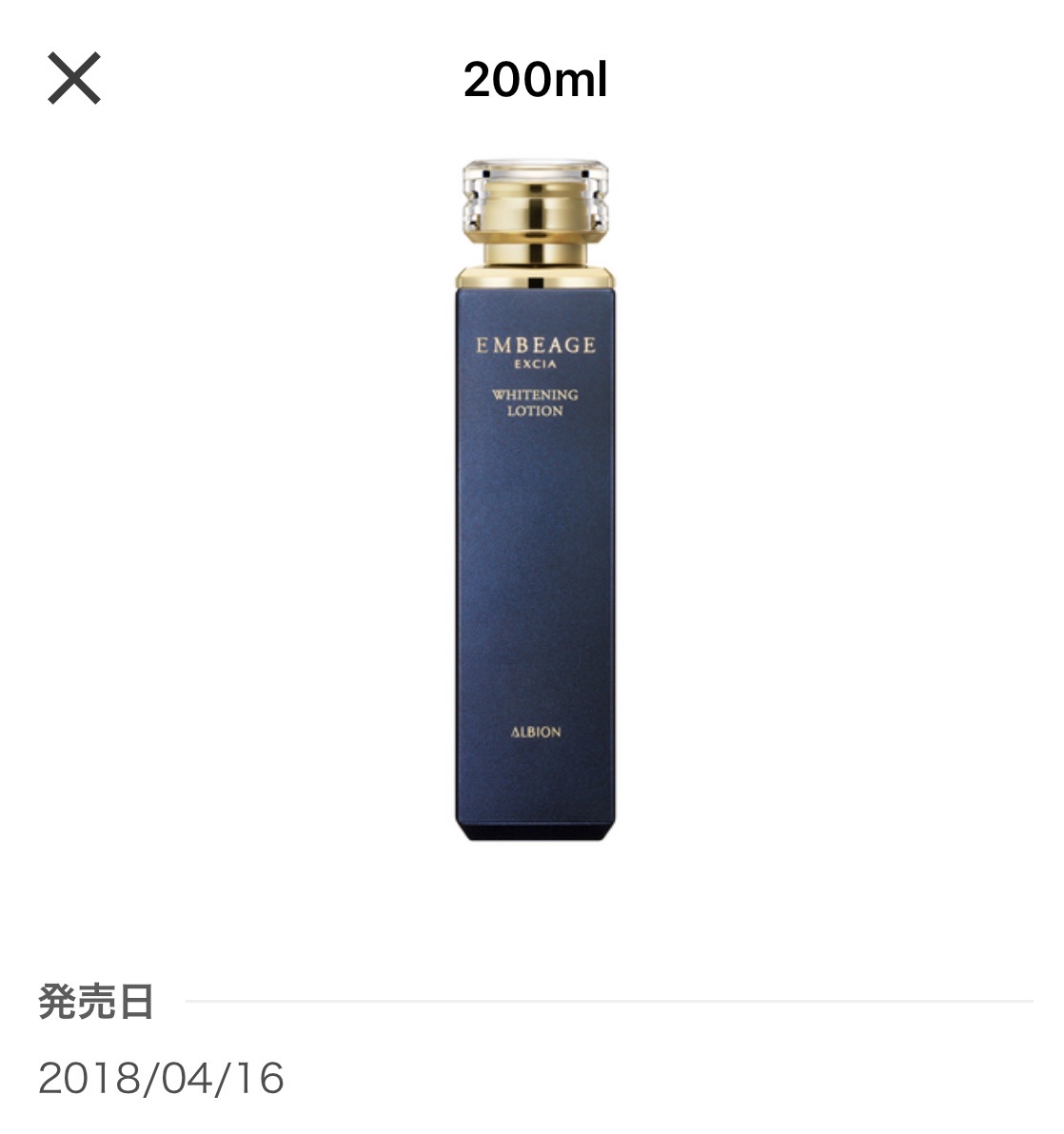The image size is (1064, 1134).
Task: Close the 200ml product detail view
Action: tap(74, 79)
